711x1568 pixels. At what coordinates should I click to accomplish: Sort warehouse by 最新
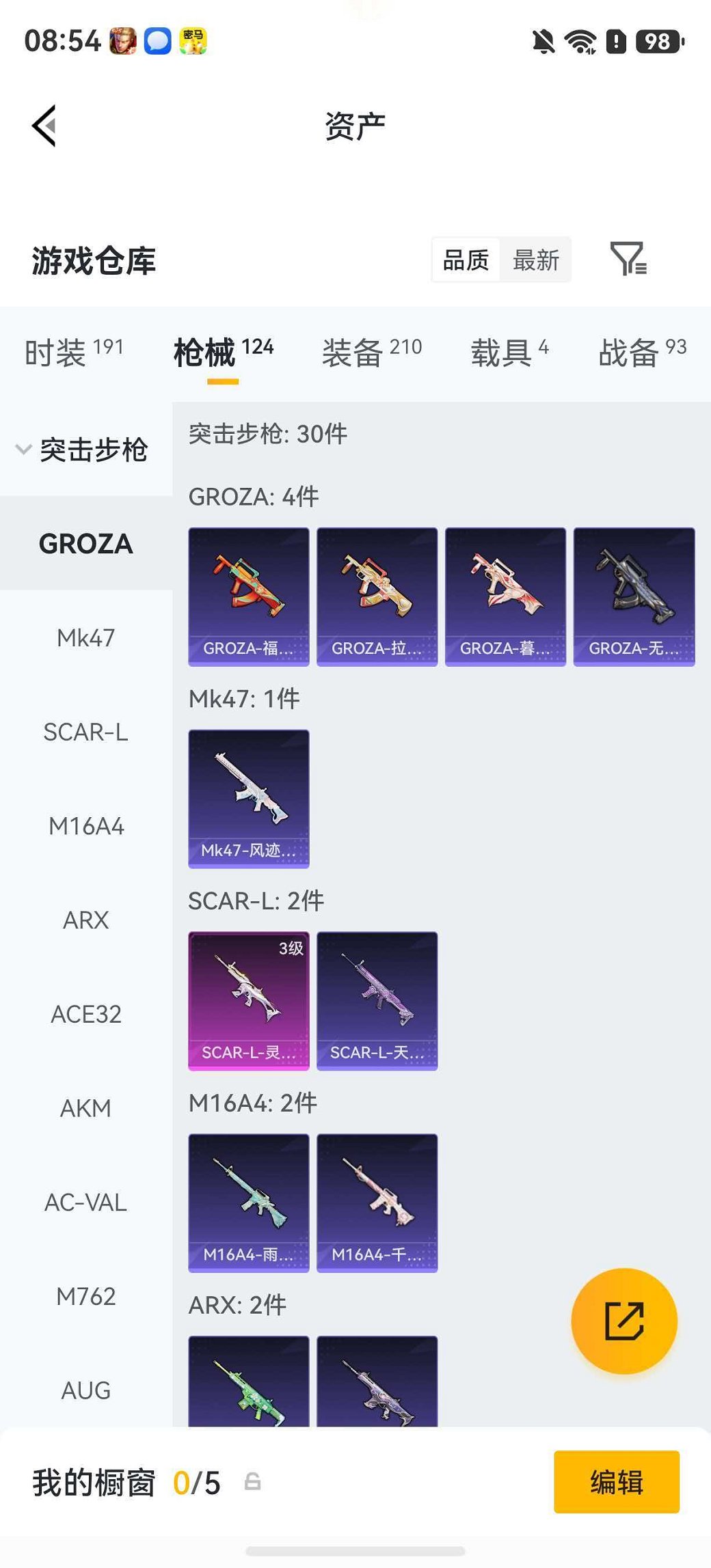tap(535, 260)
